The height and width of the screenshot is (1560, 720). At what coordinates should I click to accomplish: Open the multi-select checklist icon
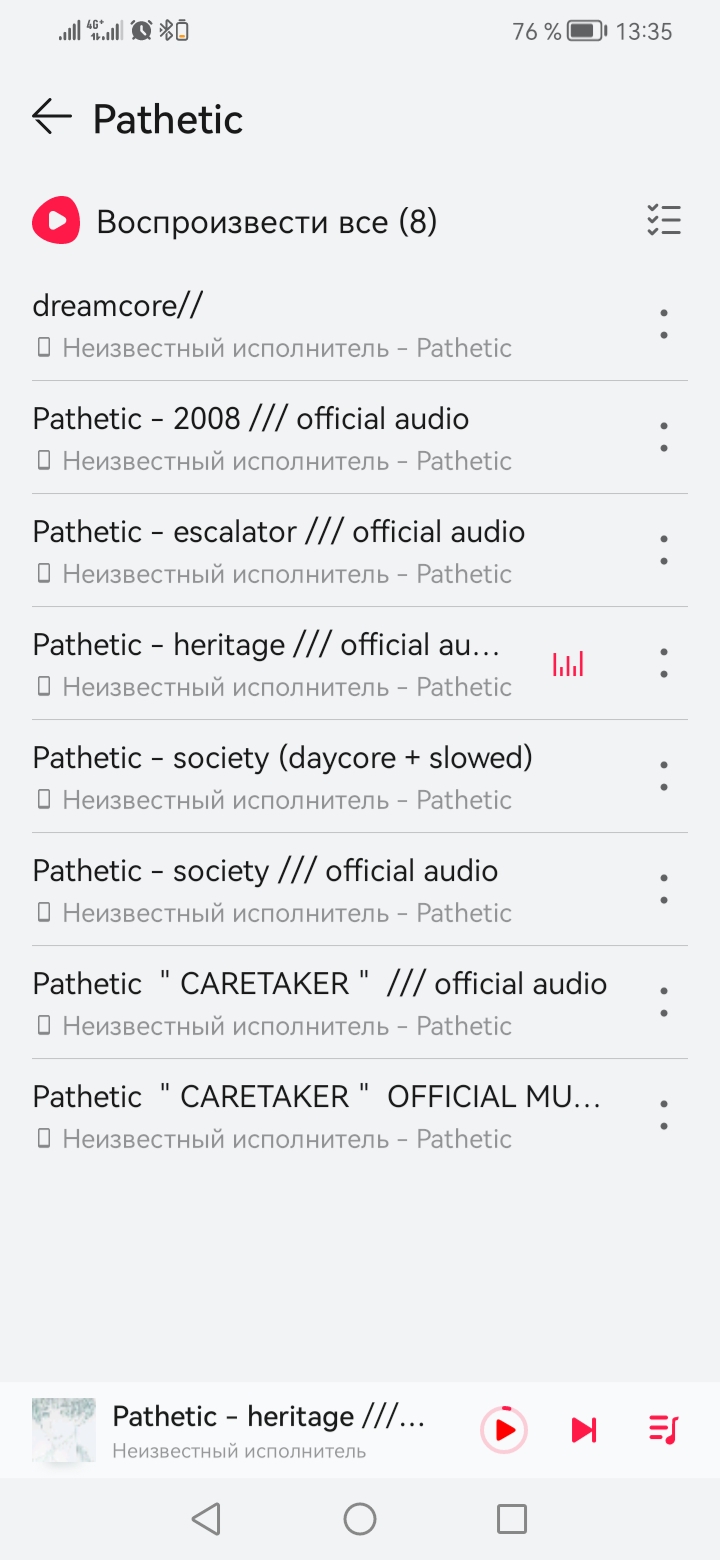[663, 220]
